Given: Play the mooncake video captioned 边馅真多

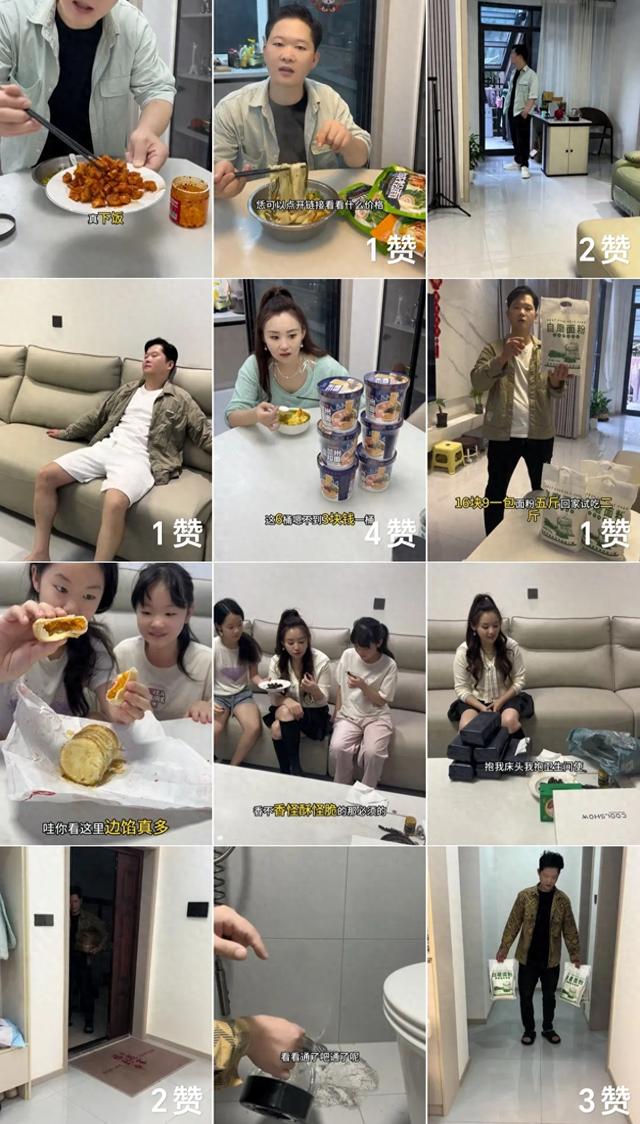Looking at the screenshot, I should [105, 703].
